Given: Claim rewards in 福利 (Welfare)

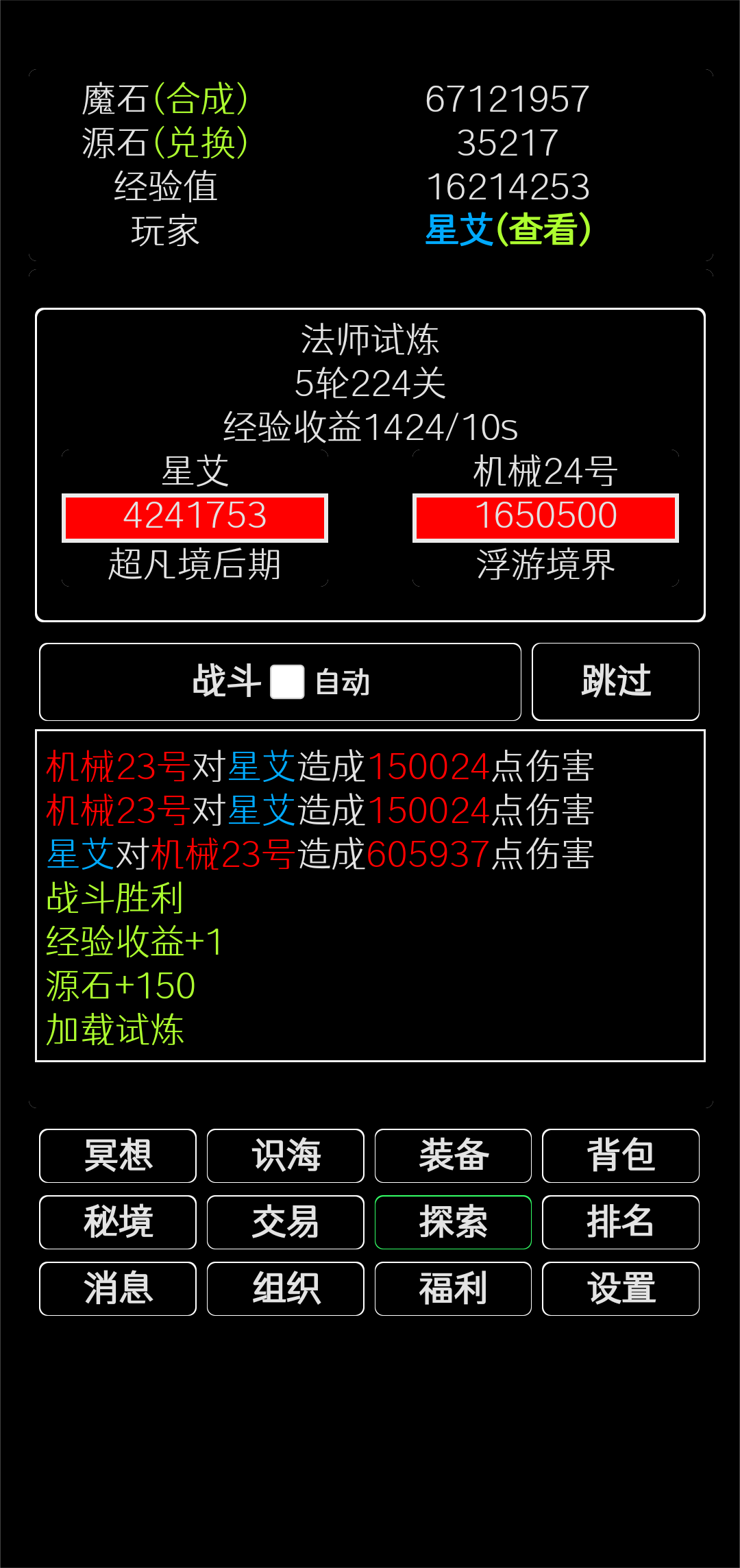Looking at the screenshot, I should (x=453, y=1289).
